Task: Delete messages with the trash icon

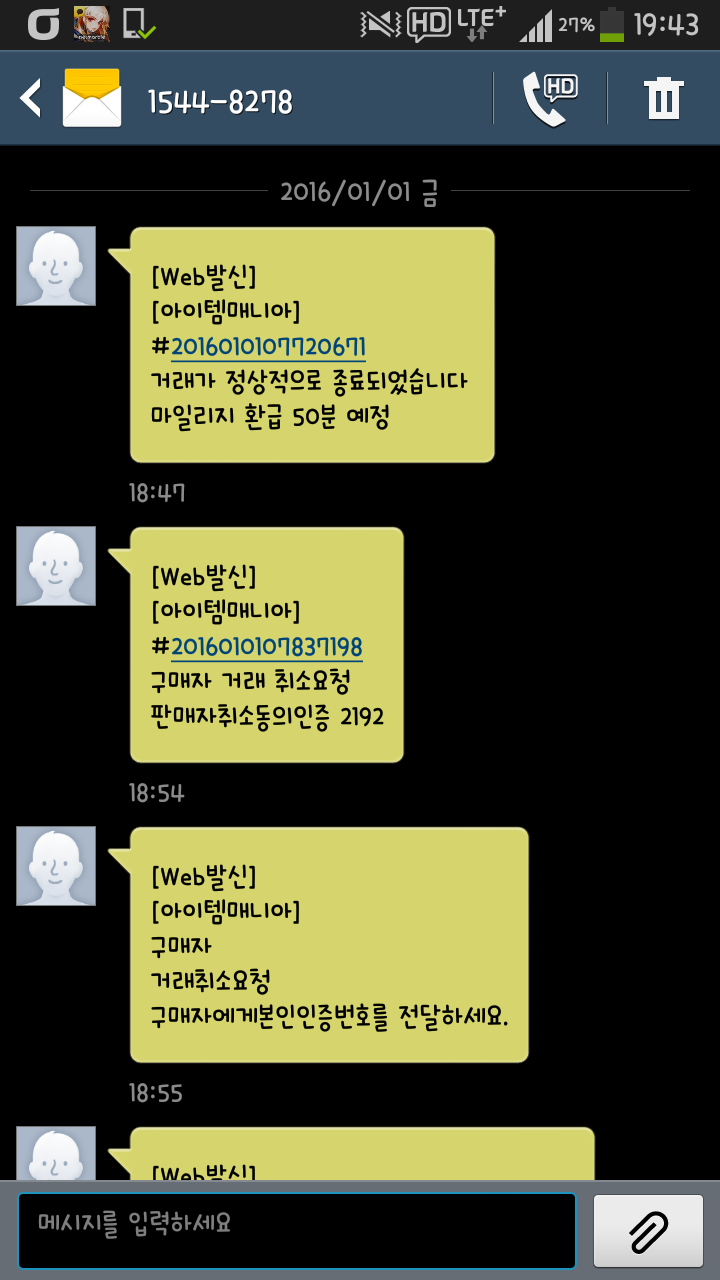Action: click(663, 99)
